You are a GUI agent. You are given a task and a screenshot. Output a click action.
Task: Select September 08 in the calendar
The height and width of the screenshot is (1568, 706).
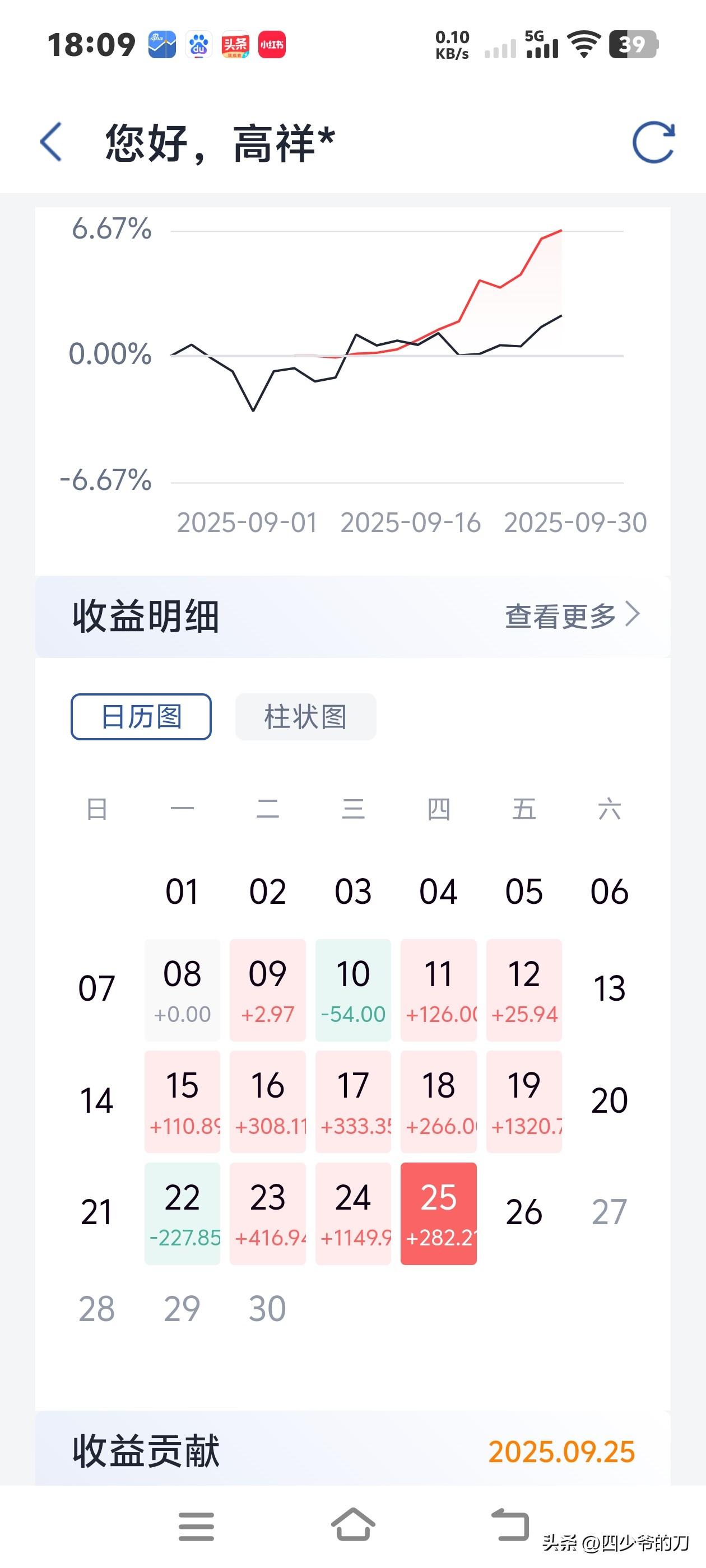click(182, 990)
